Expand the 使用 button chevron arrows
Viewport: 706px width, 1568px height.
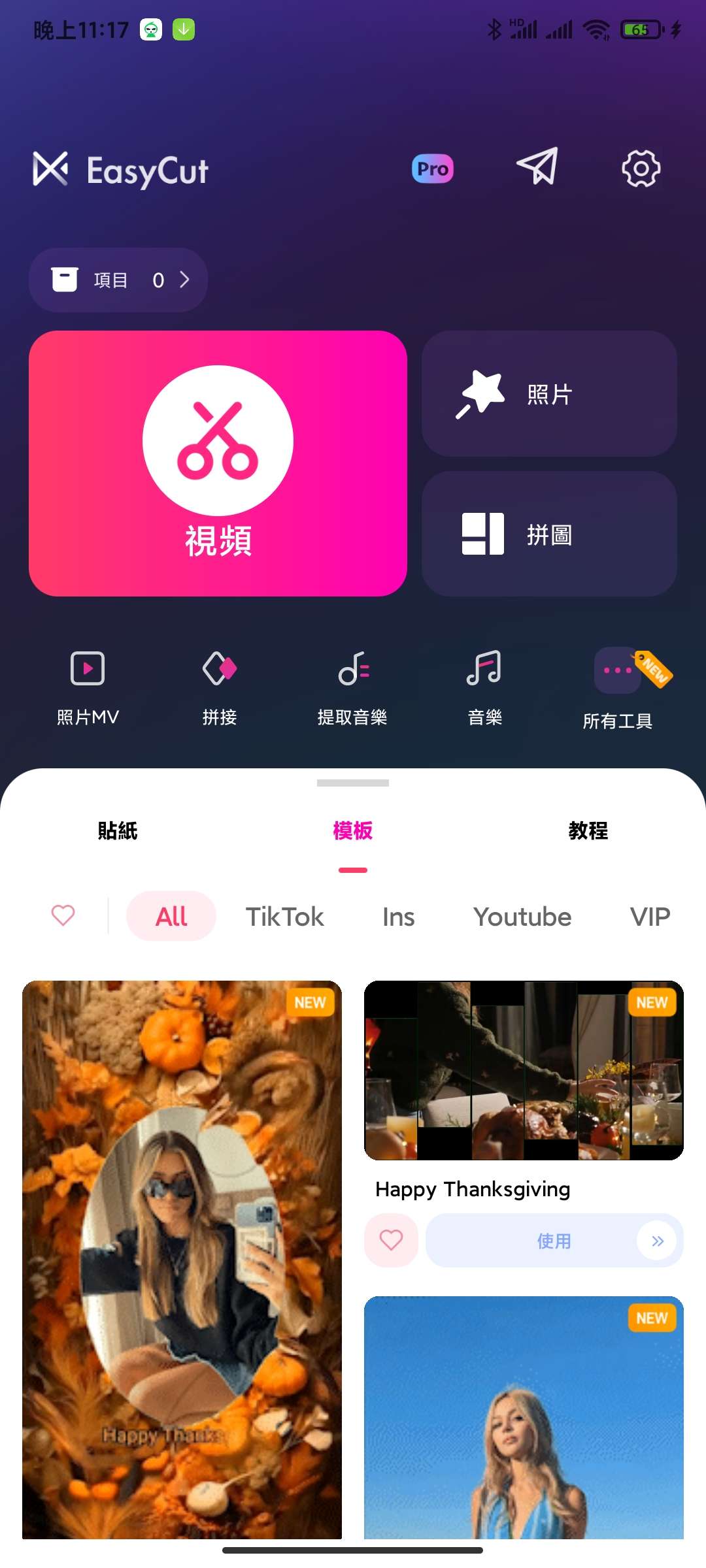[x=658, y=1239]
